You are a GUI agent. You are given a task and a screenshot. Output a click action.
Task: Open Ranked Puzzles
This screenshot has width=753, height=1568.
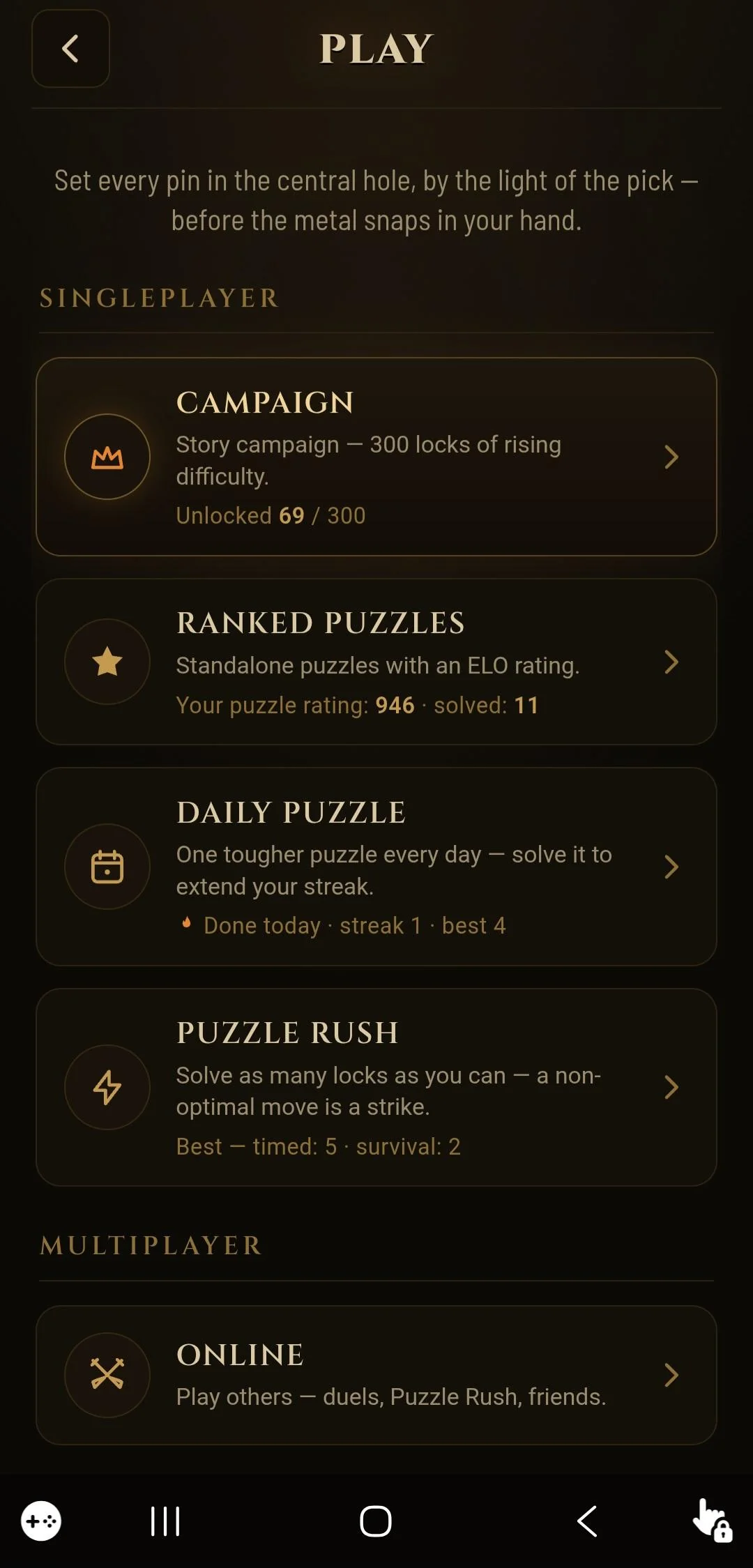click(376, 662)
